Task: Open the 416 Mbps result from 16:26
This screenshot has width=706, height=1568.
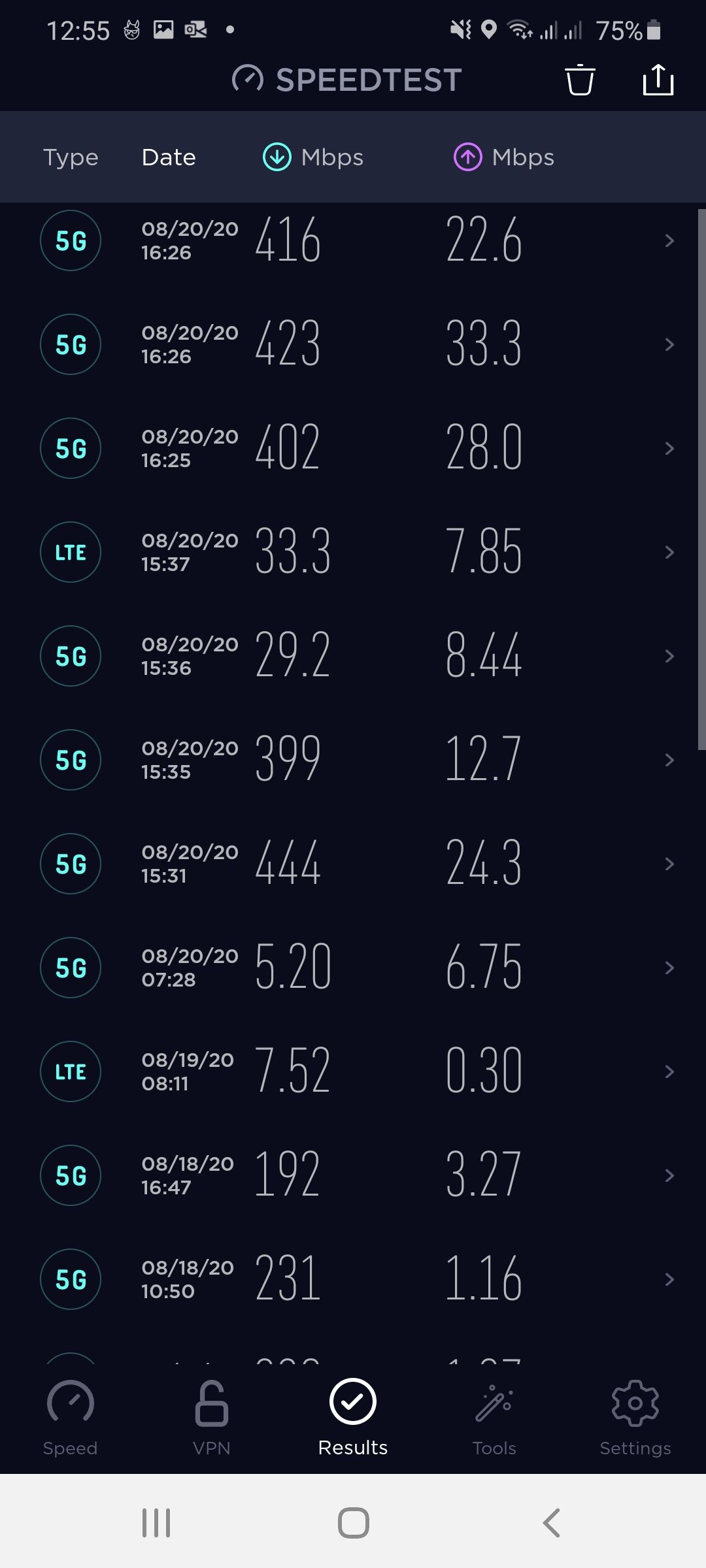Action: (353, 240)
